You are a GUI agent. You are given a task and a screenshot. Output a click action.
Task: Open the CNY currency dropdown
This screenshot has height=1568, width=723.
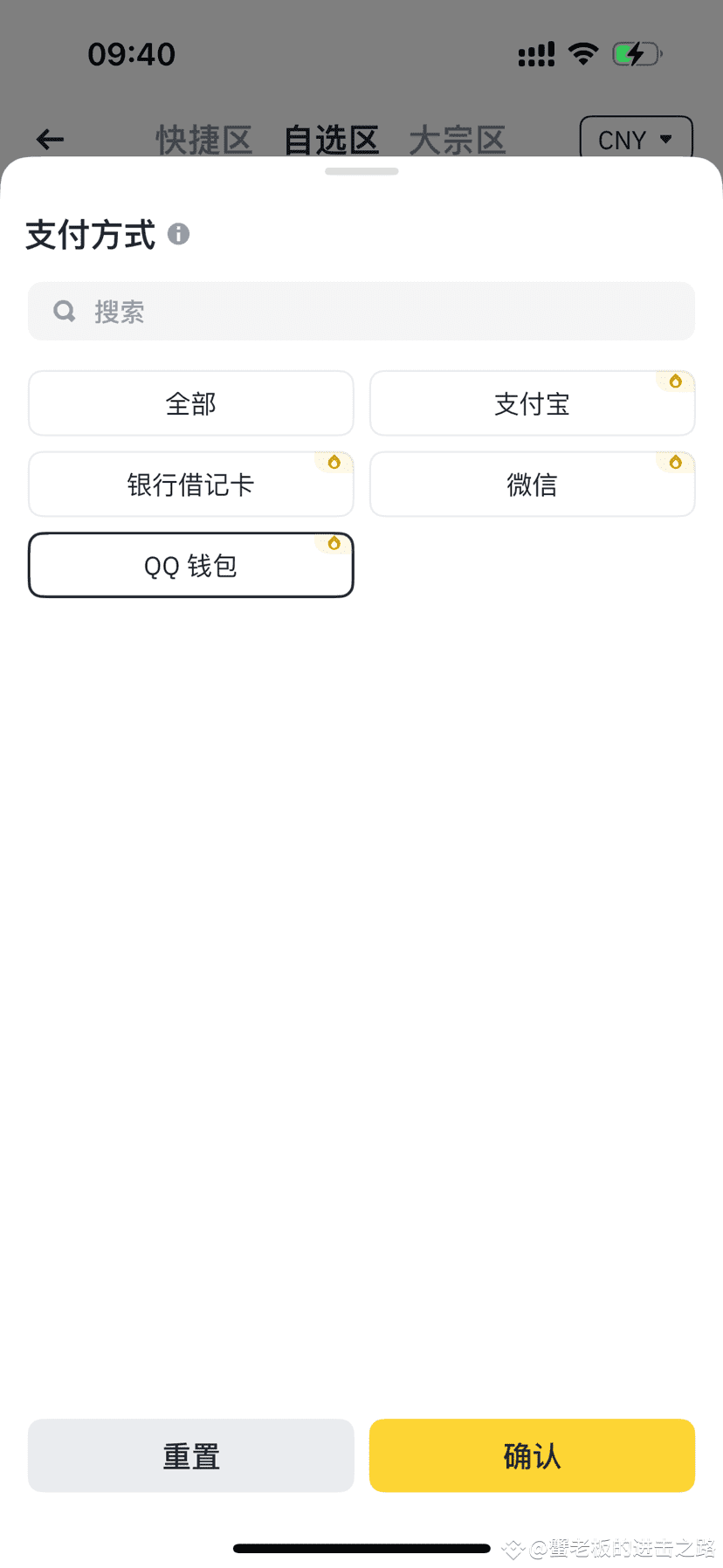click(636, 139)
